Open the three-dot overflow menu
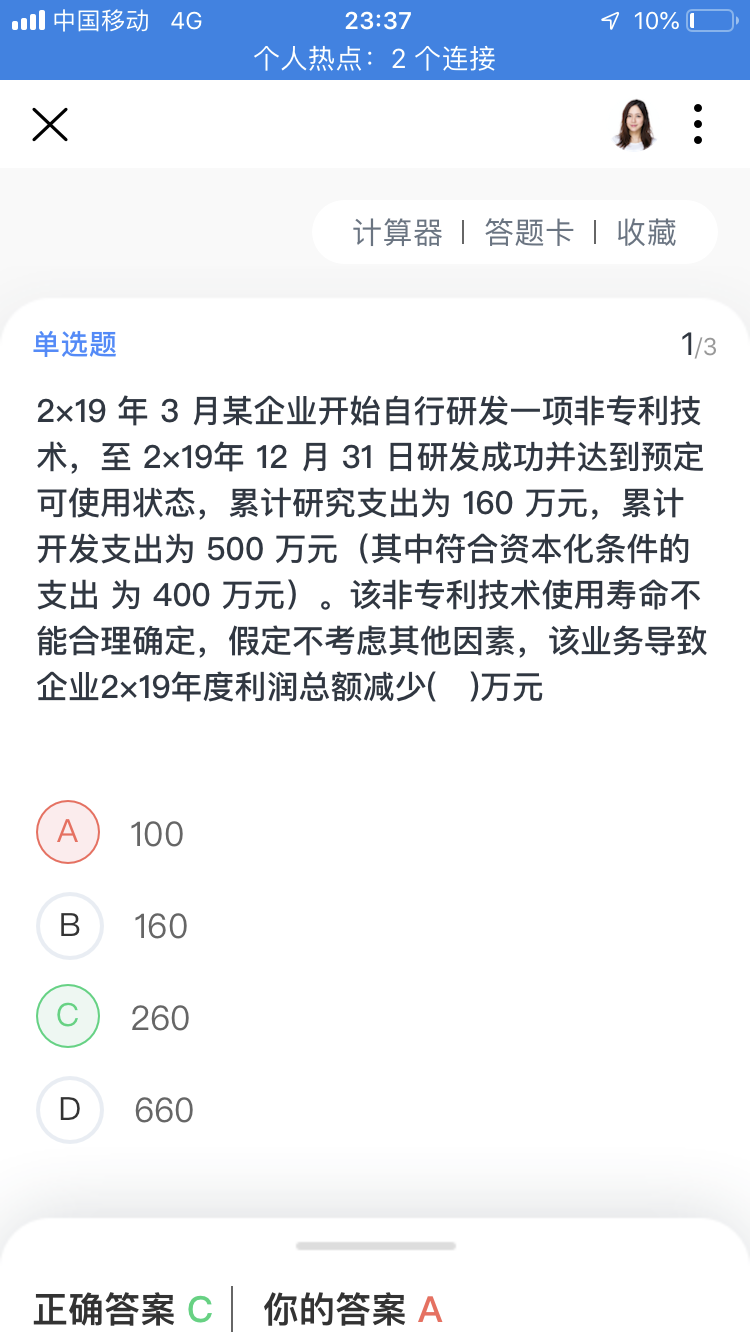750x1334 pixels. 698,125
